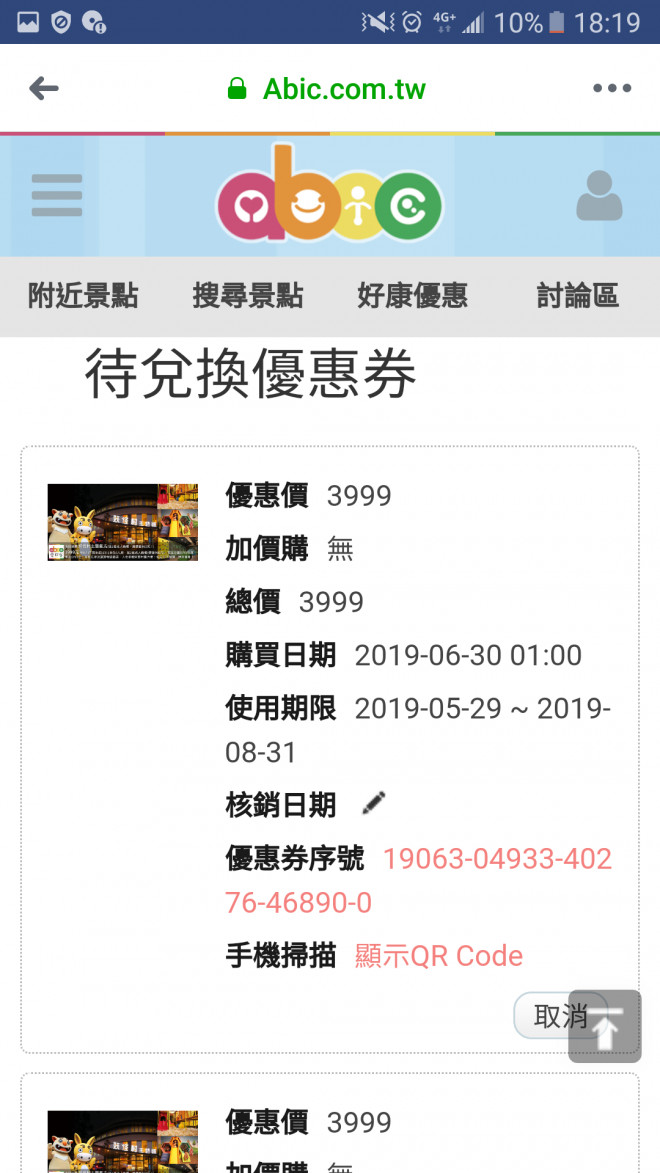Switch to 附近景點 tab
Viewport: 660px width, 1173px height.
click(x=83, y=296)
